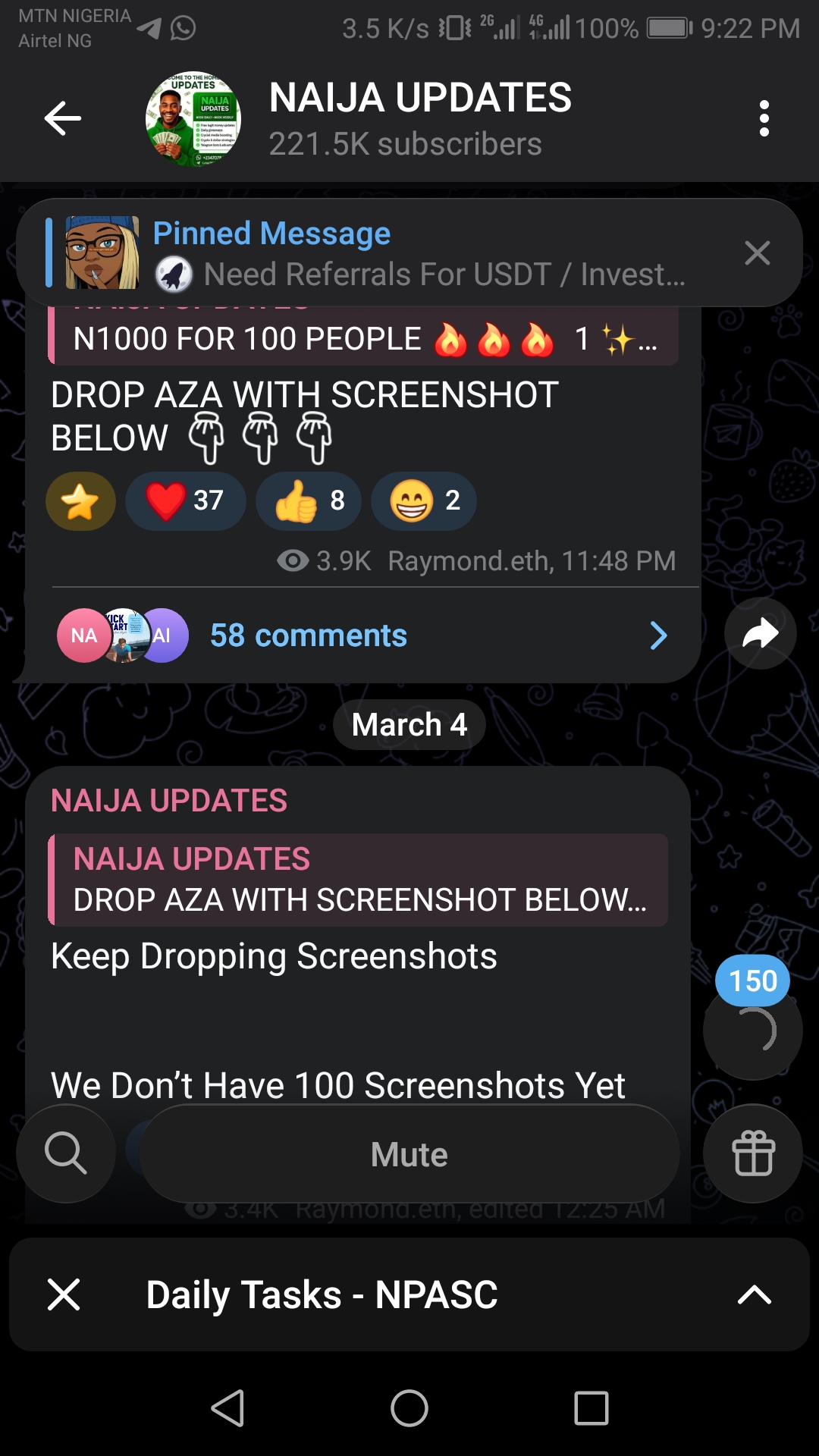
Task: Close the Daily Tasks - NPASC bar
Action: pos(64,1294)
